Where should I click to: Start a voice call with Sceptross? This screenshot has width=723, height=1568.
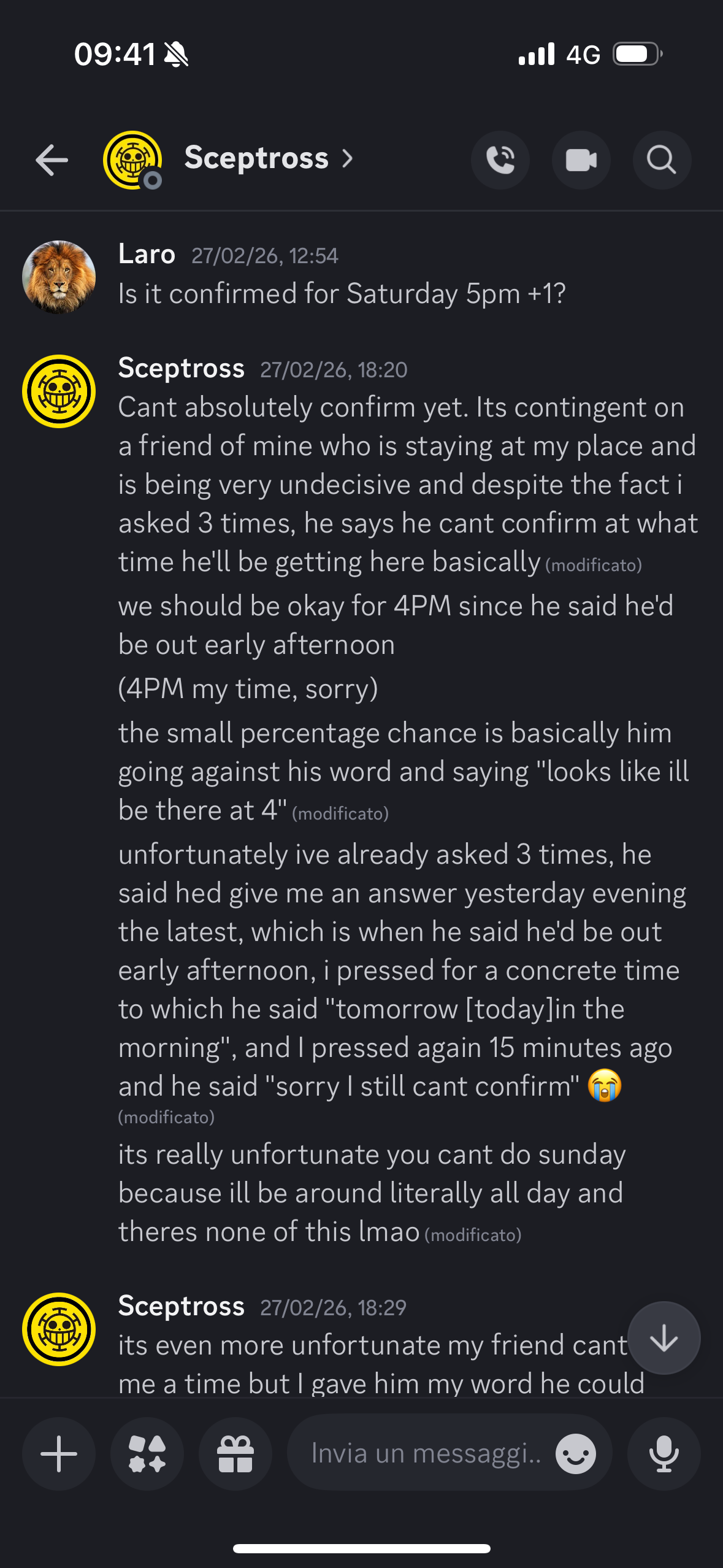click(500, 160)
